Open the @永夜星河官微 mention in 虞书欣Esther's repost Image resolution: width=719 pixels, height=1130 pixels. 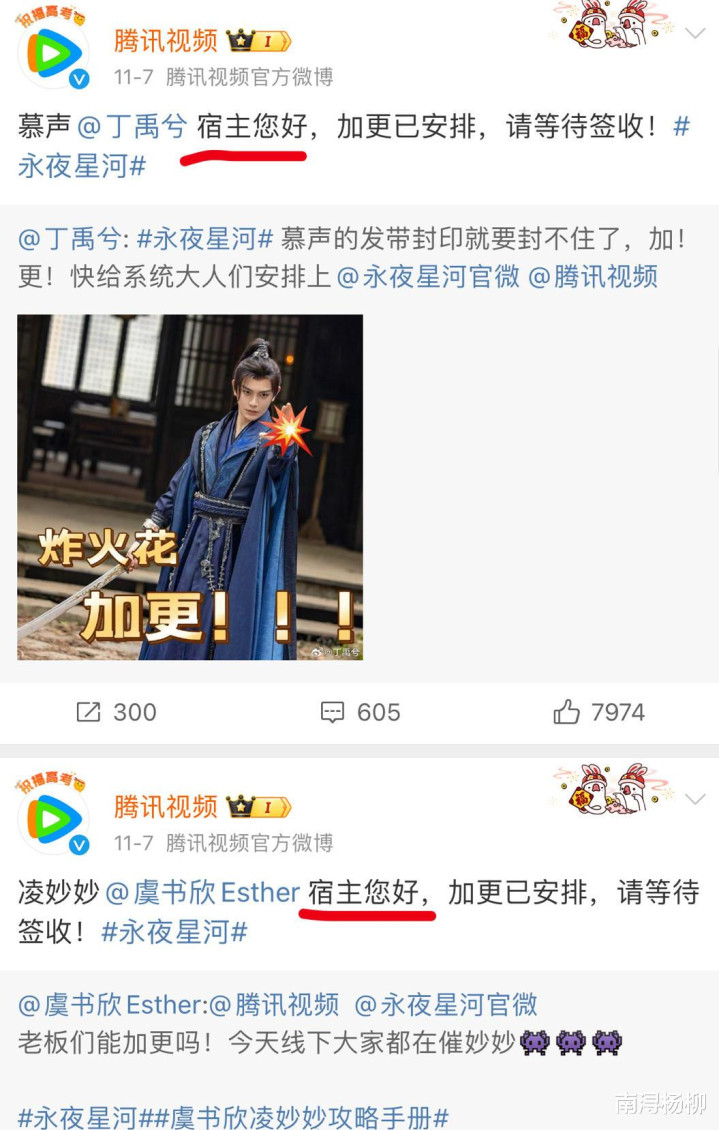[446, 1004]
